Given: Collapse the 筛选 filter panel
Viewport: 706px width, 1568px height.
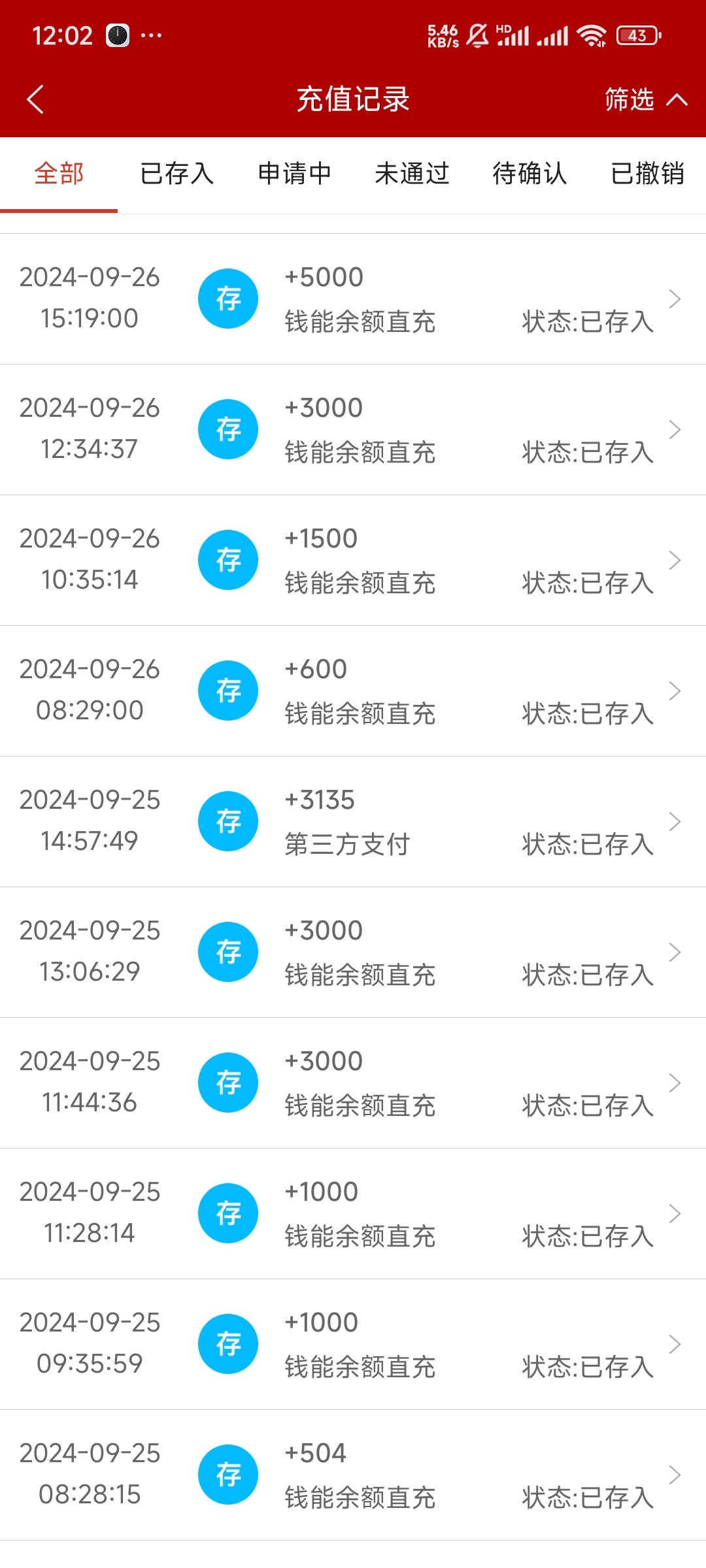Looking at the screenshot, I should point(644,99).
